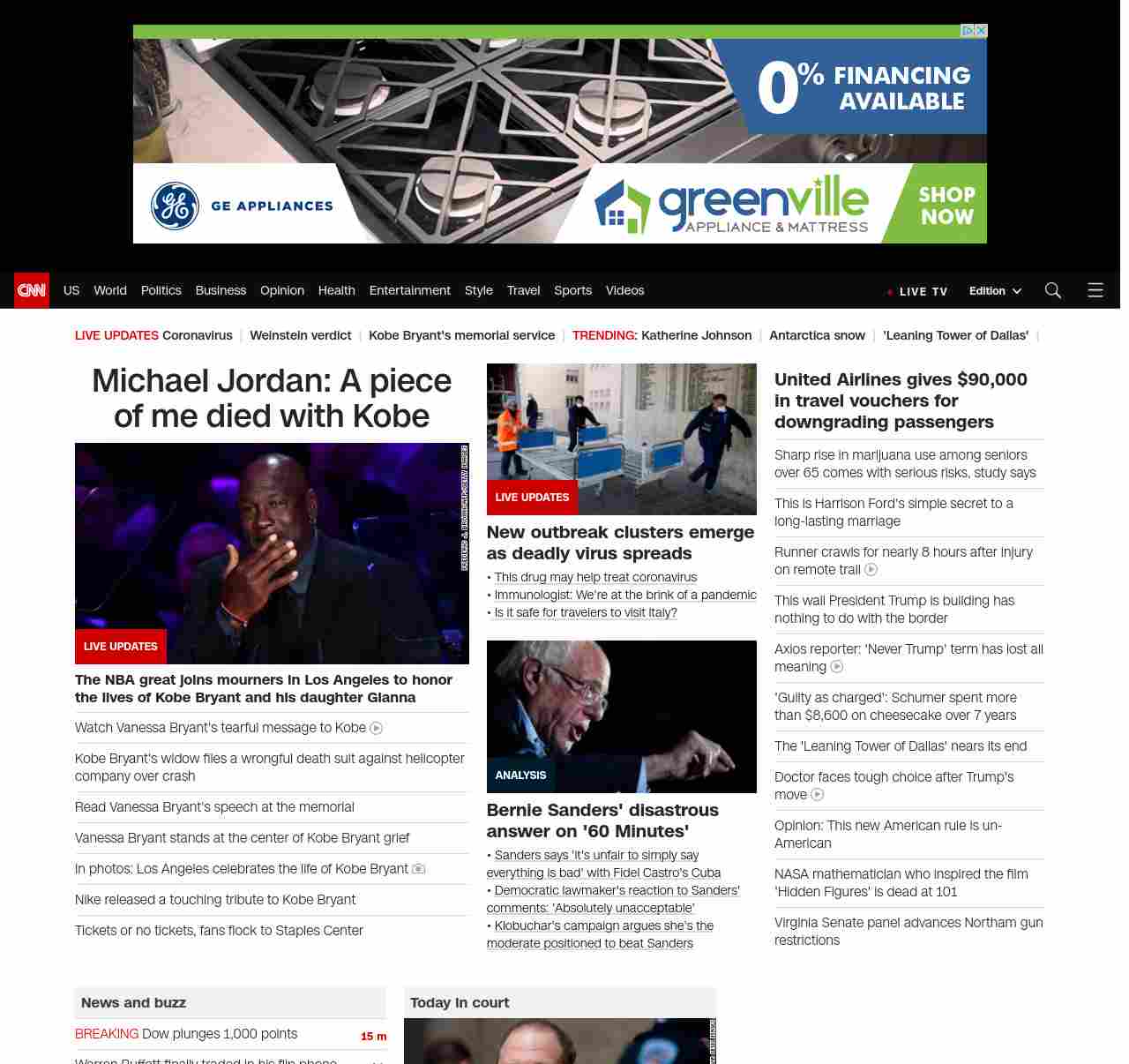
Task: Watch Vanessa Bryant's tearful message to Kobe
Action: pyautogui.click(x=221, y=728)
